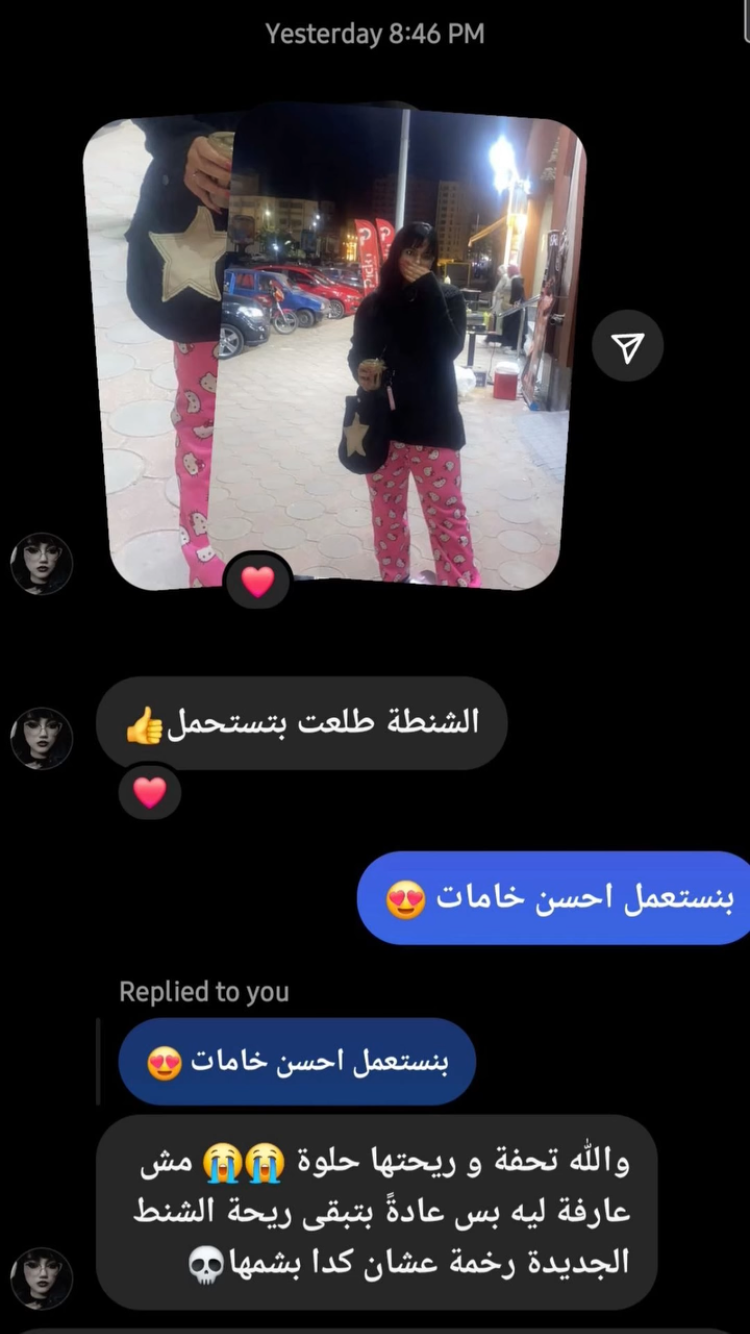View the heart reaction under the الشنطة طلعت بتستحمل message

click(x=150, y=793)
